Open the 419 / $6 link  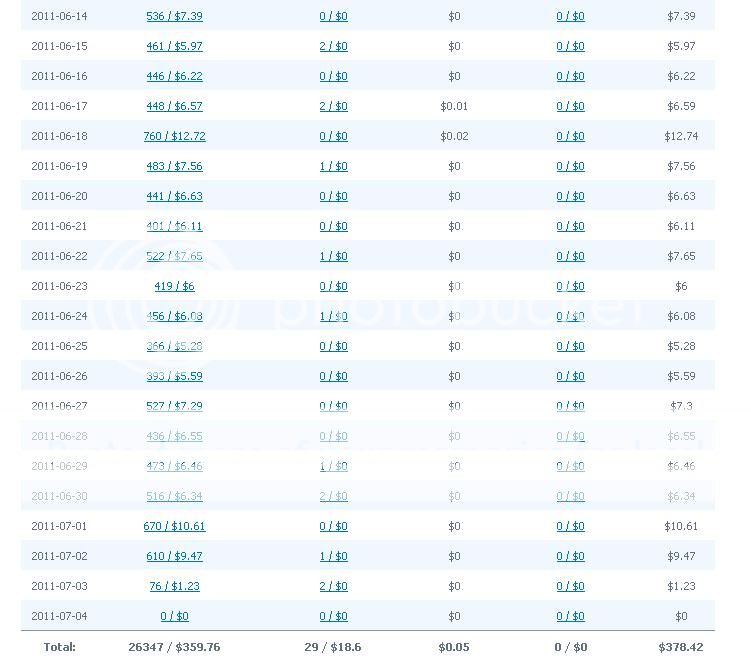(174, 286)
